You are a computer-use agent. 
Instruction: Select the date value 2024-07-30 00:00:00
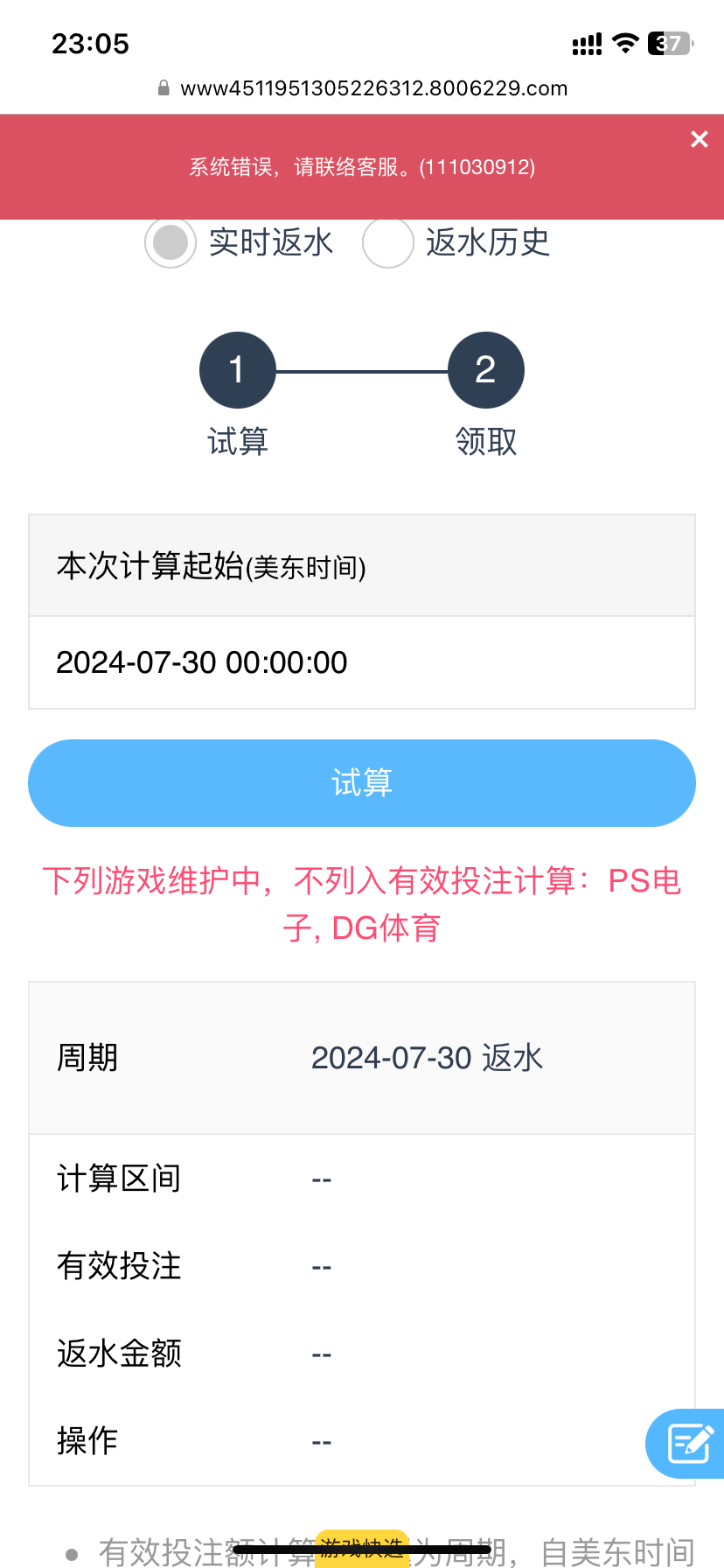click(x=201, y=662)
